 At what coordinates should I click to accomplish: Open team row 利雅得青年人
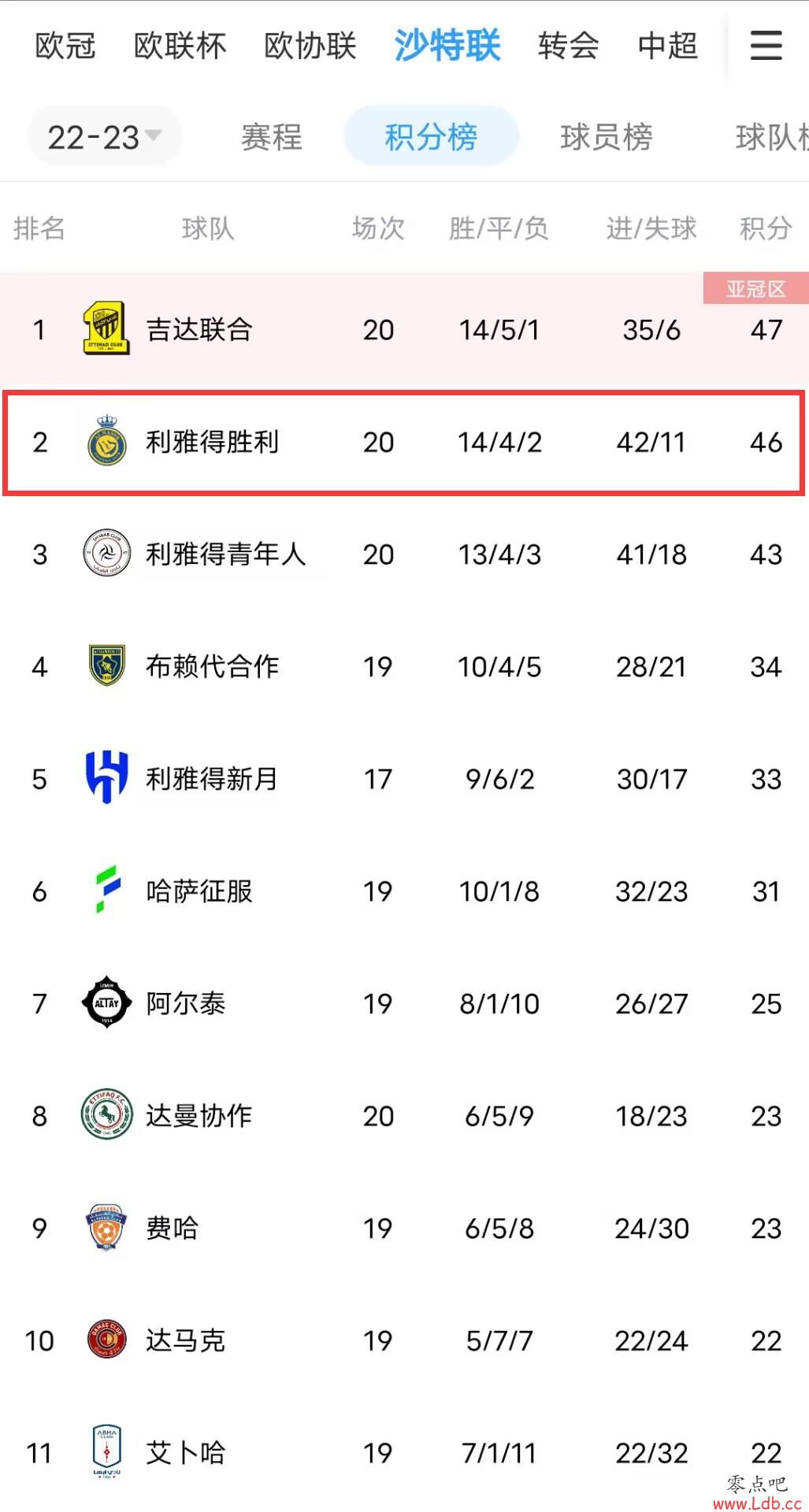coord(404,554)
